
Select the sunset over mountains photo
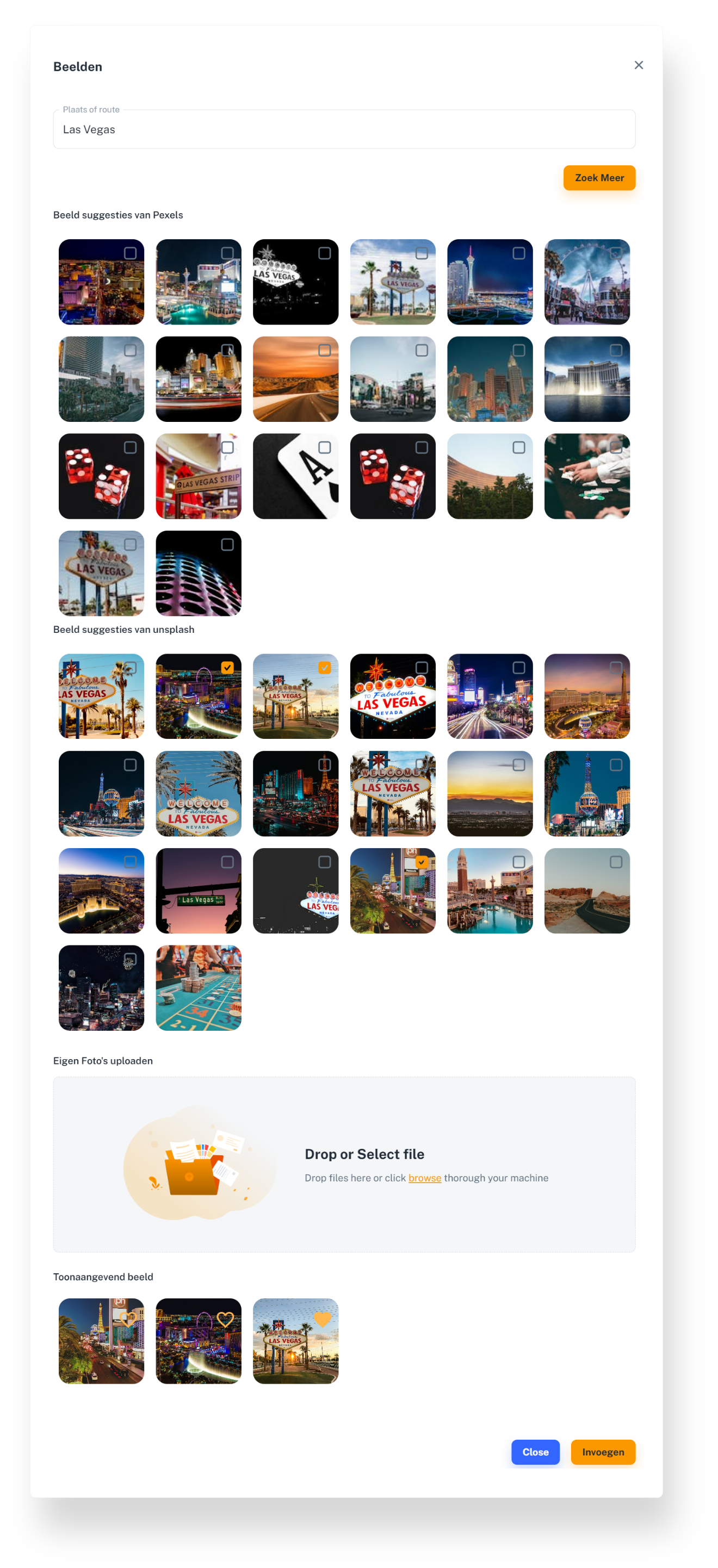point(518,765)
